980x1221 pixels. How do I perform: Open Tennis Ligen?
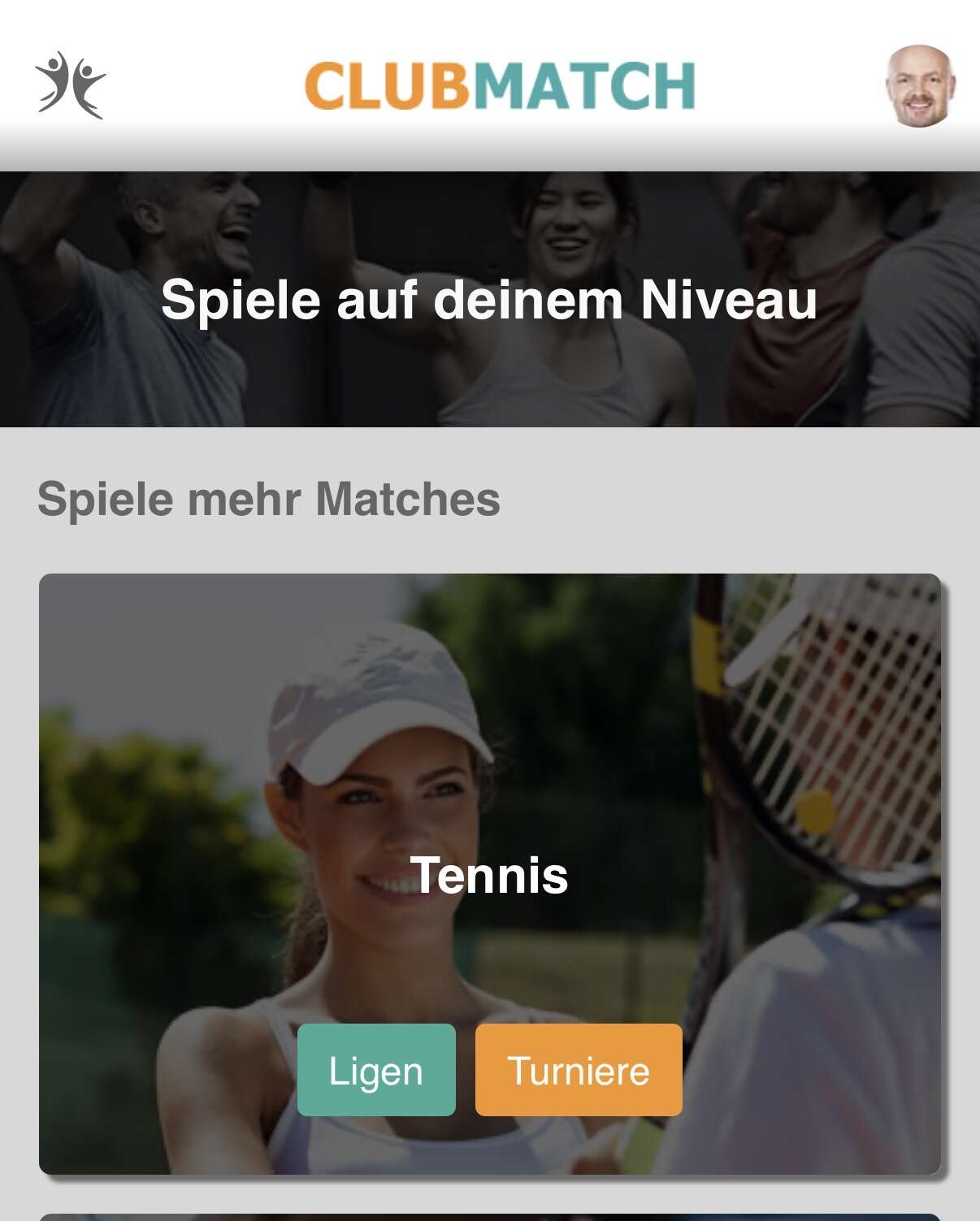(x=376, y=1070)
